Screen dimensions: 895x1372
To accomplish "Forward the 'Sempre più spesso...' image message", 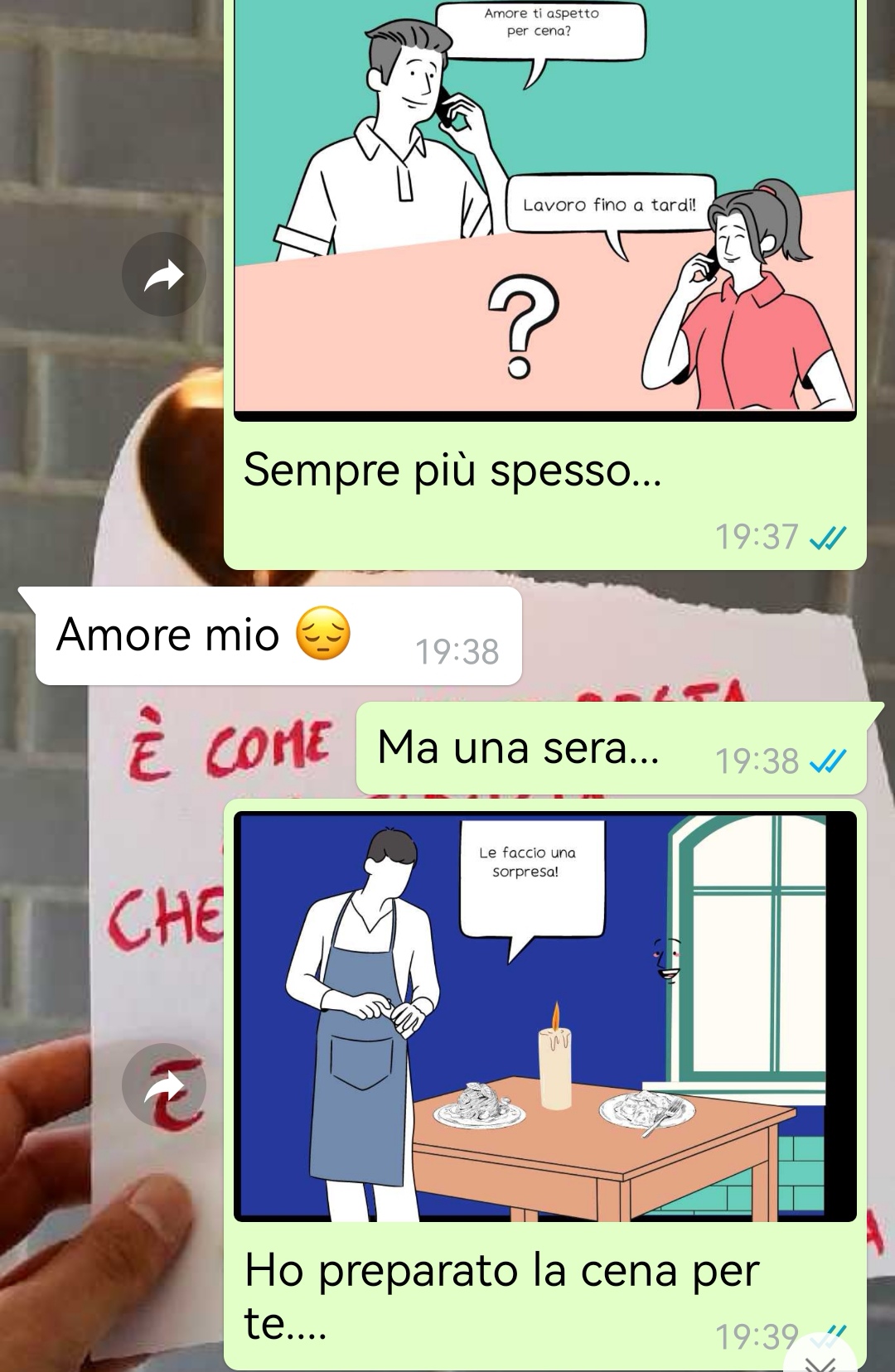I will [x=163, y=274].
